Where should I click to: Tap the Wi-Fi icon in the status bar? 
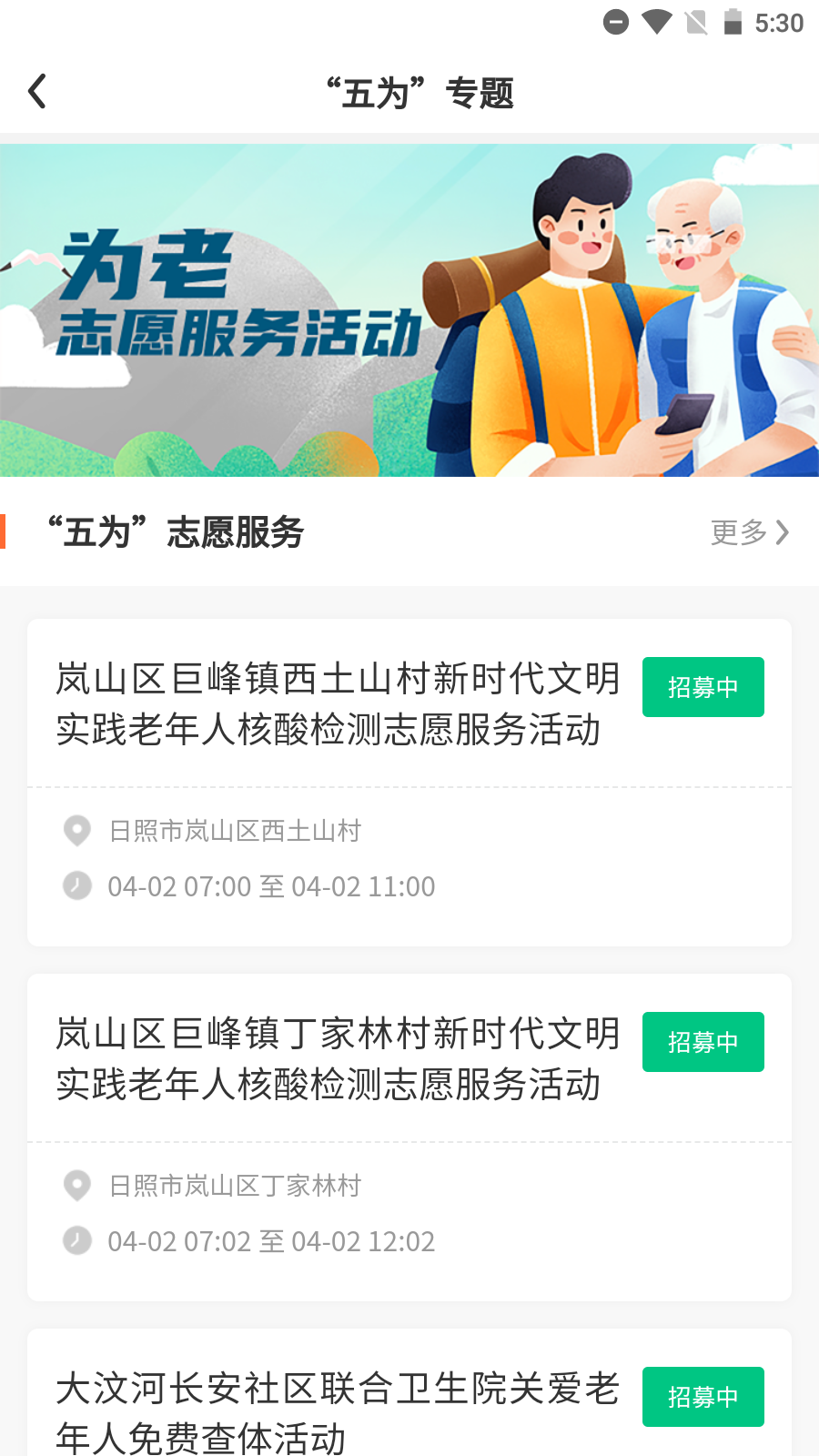tap(656, 20)
